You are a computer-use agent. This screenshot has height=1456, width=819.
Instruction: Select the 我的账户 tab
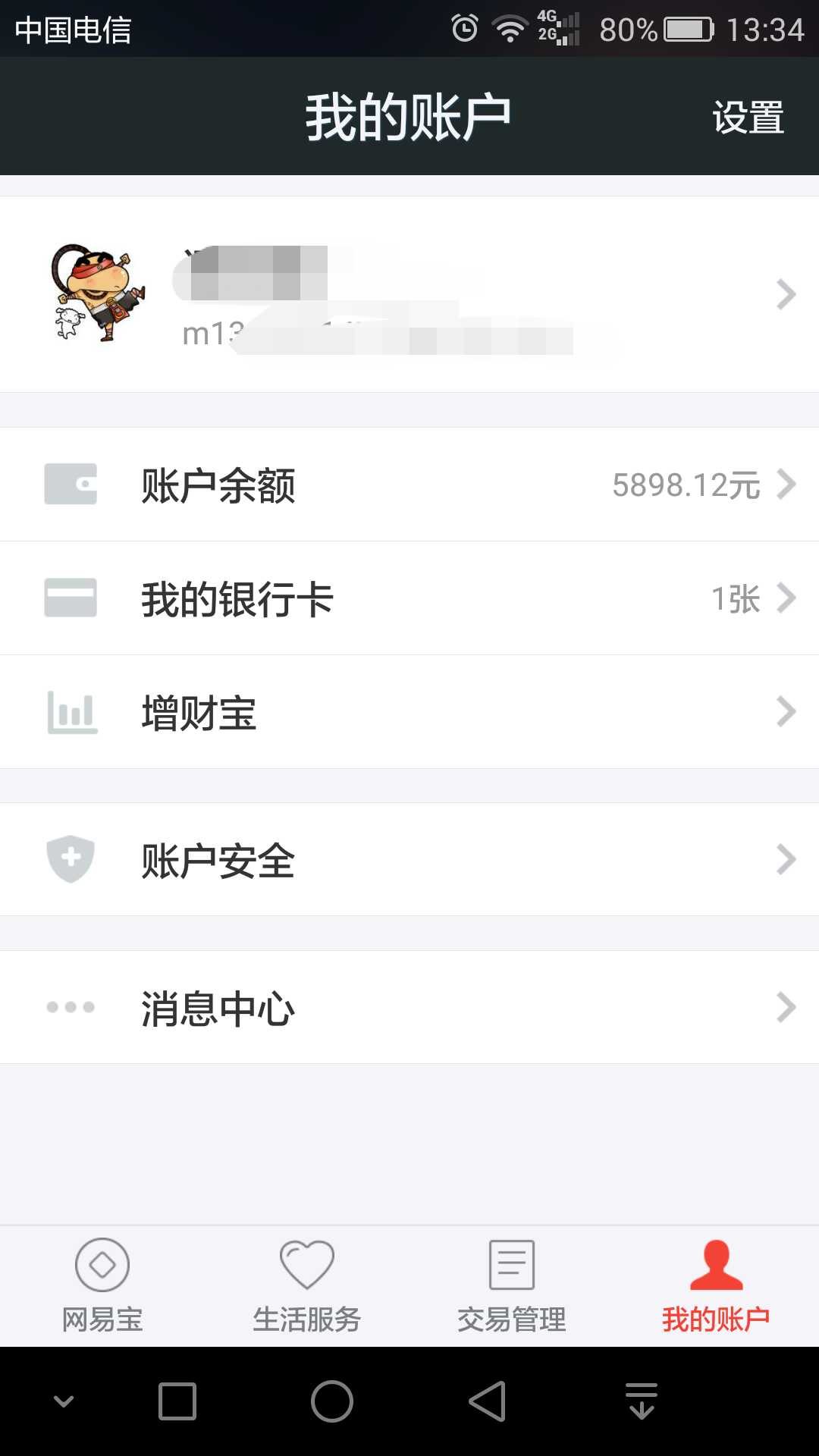716,1286
